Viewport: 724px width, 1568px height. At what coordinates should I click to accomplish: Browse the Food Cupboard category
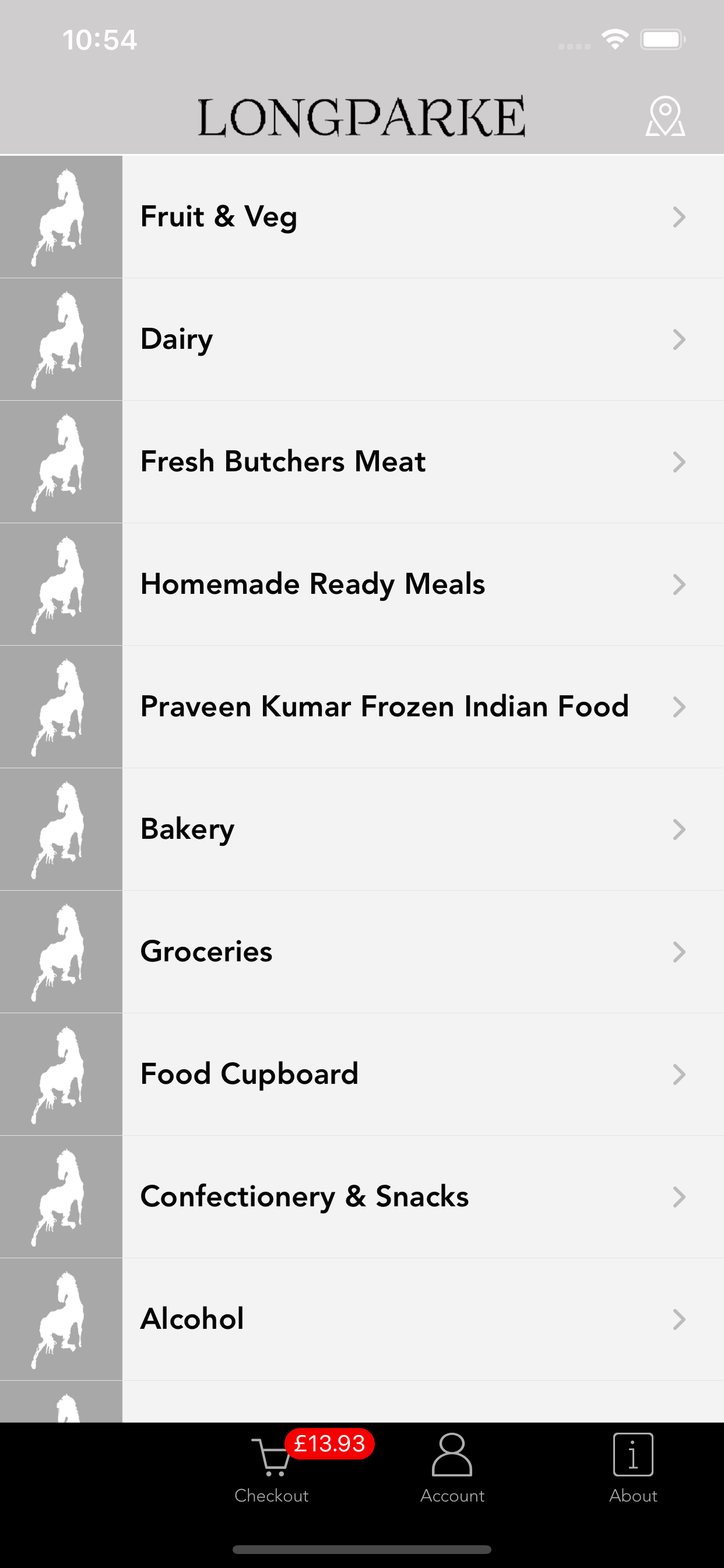click(361, 1074)
